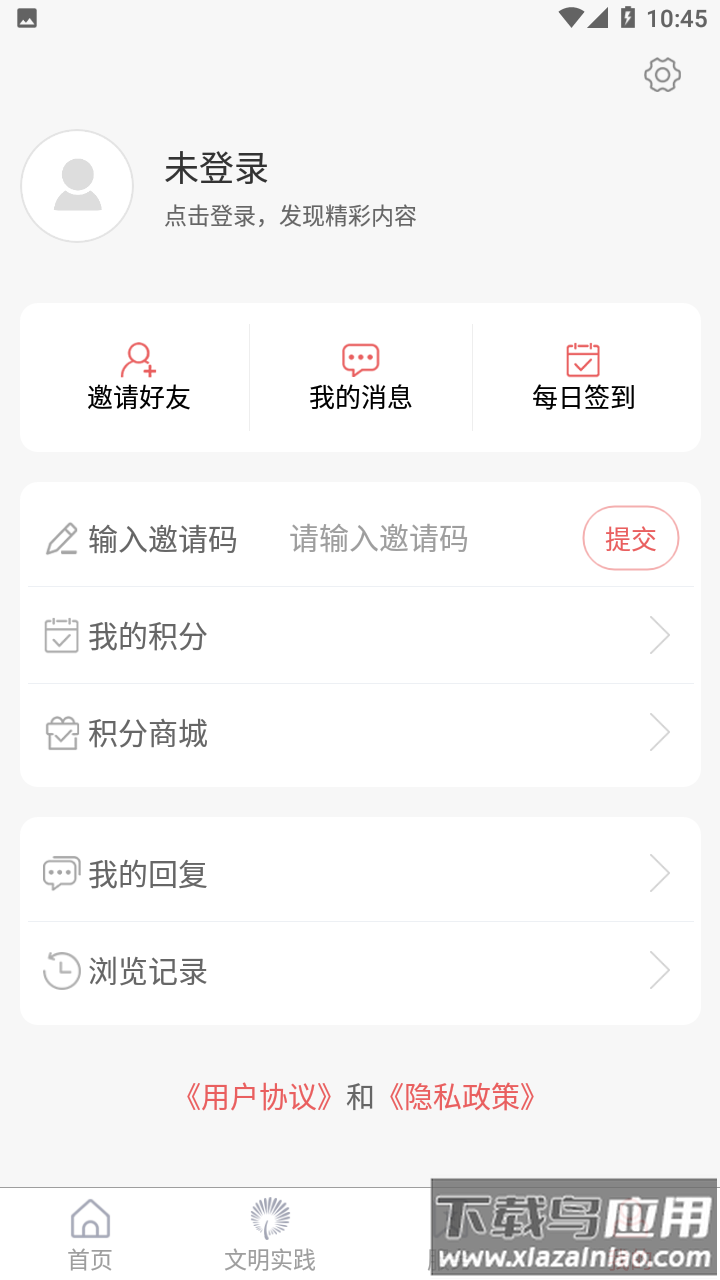Open the 浏览记录 row
Screen dimensions: 720x1280
[360, 971]
